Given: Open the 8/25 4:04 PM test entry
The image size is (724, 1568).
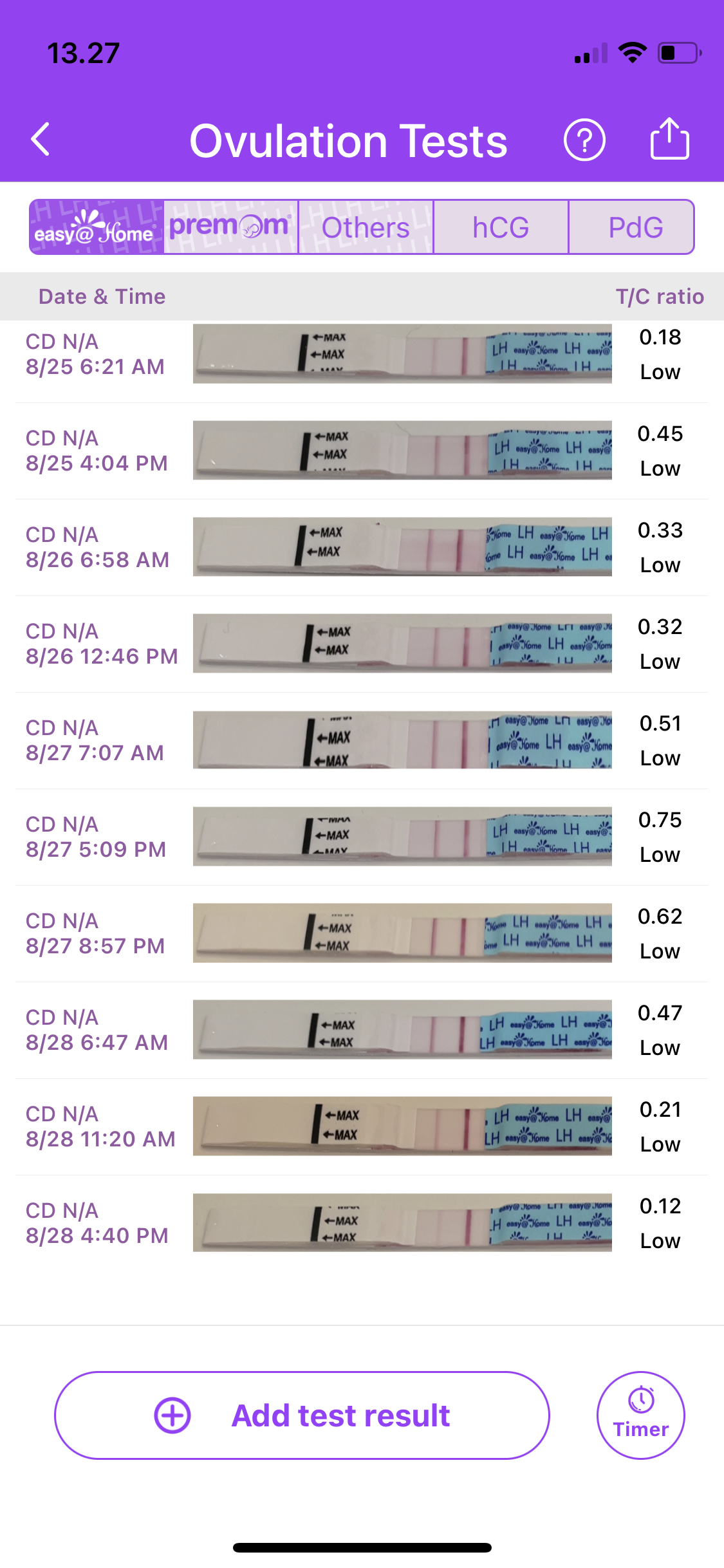Looking at the screenshot, I should point(362,451).
